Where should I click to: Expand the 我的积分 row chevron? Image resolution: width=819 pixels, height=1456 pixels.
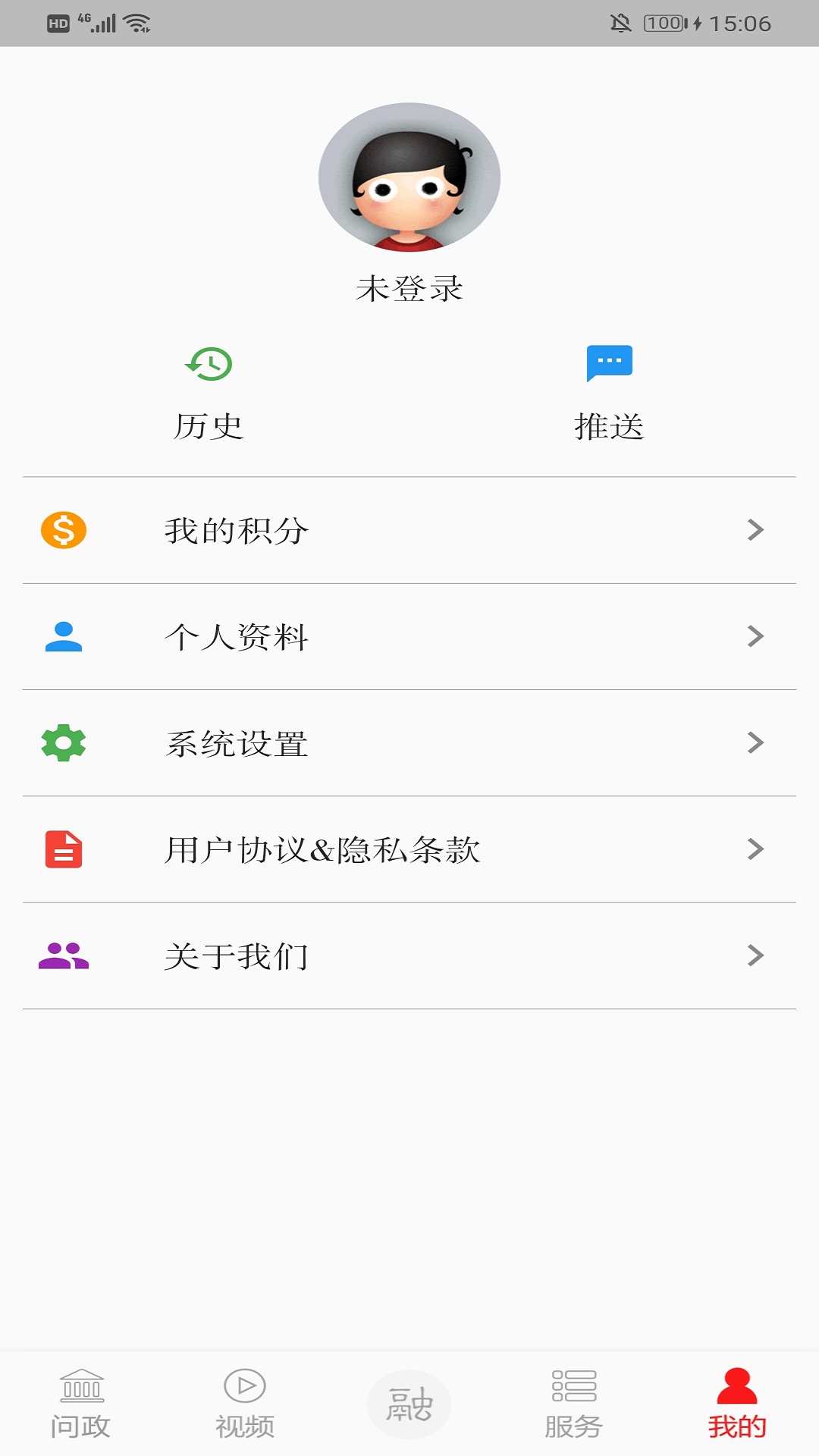coord(755,530)
